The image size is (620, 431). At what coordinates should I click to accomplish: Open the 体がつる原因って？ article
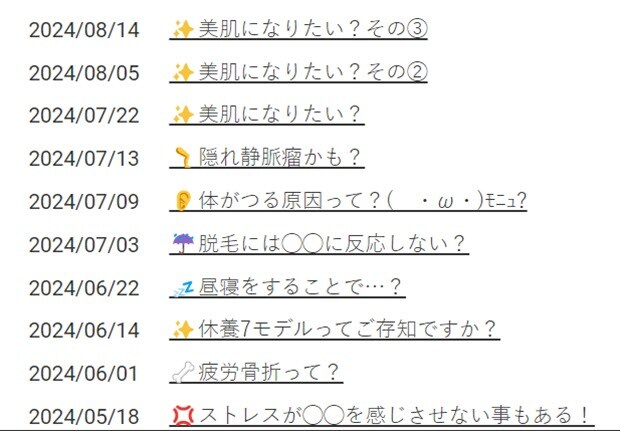tap(350, 200)
